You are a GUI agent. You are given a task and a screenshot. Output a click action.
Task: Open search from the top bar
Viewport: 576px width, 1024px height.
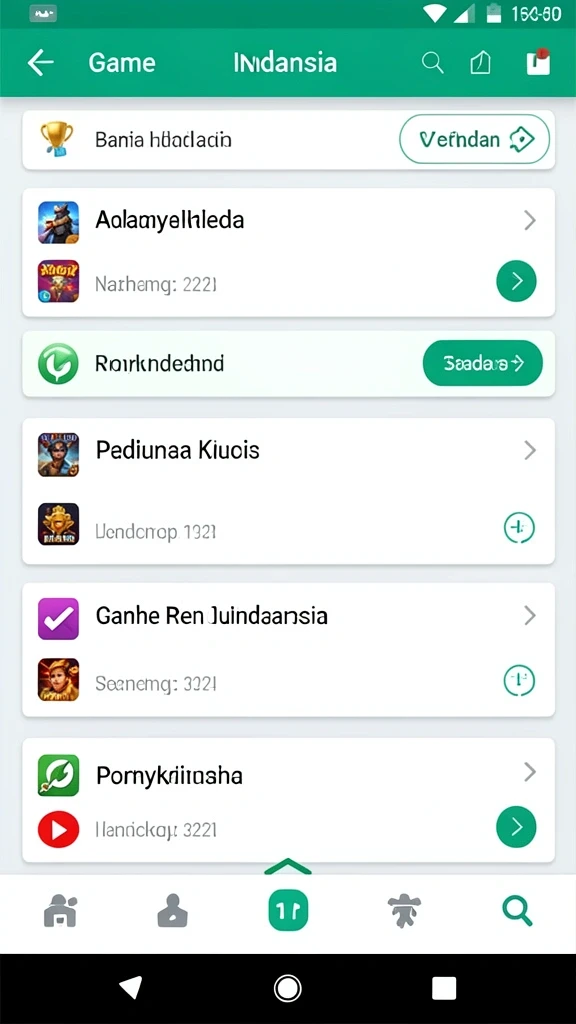pos(432,63)
